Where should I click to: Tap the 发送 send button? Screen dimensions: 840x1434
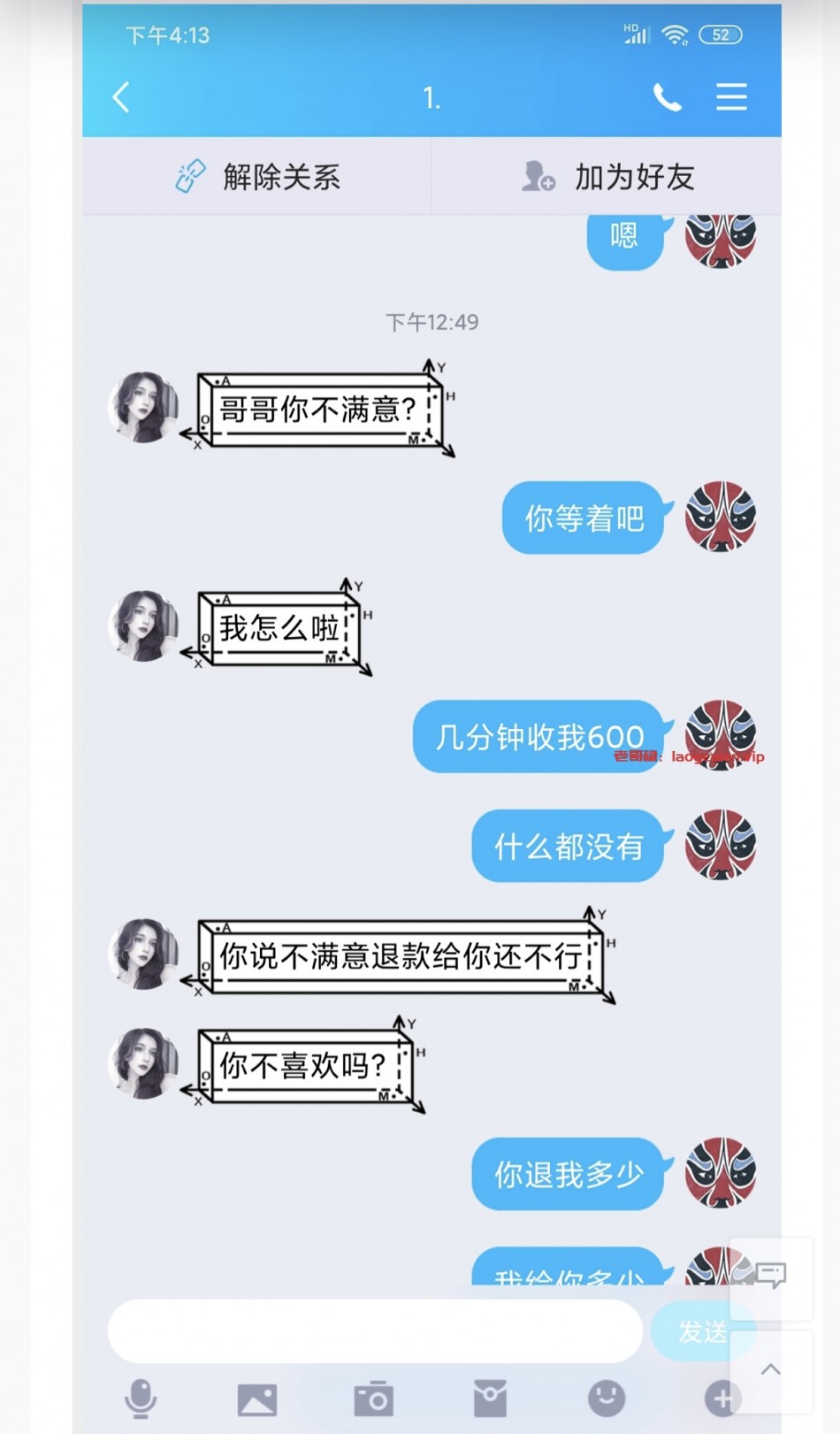(x=701, y=1330)
